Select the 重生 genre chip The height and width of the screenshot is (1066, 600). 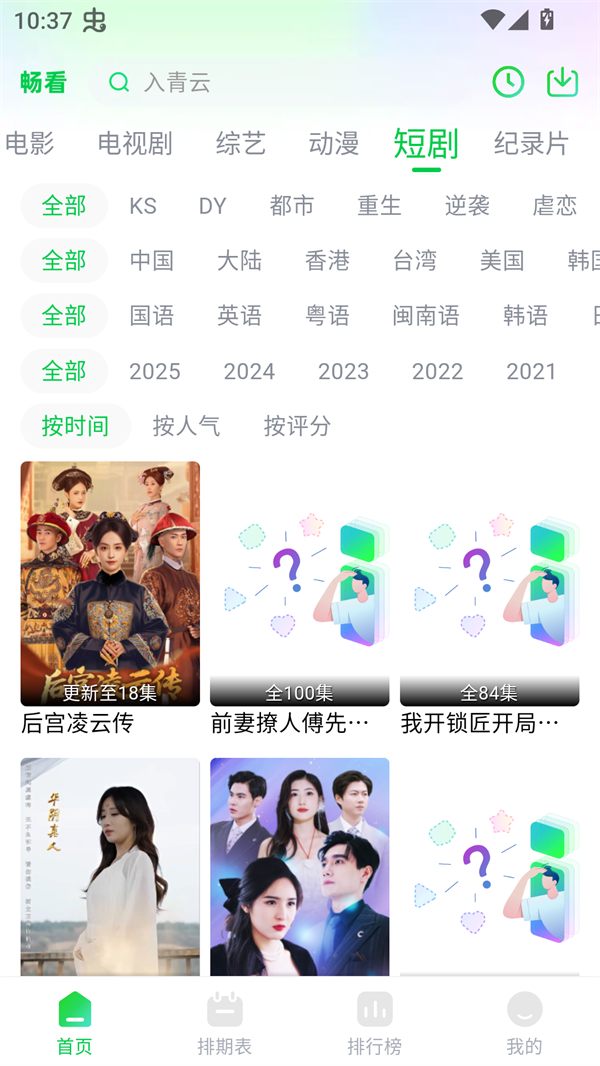click(x=380, y=206)
